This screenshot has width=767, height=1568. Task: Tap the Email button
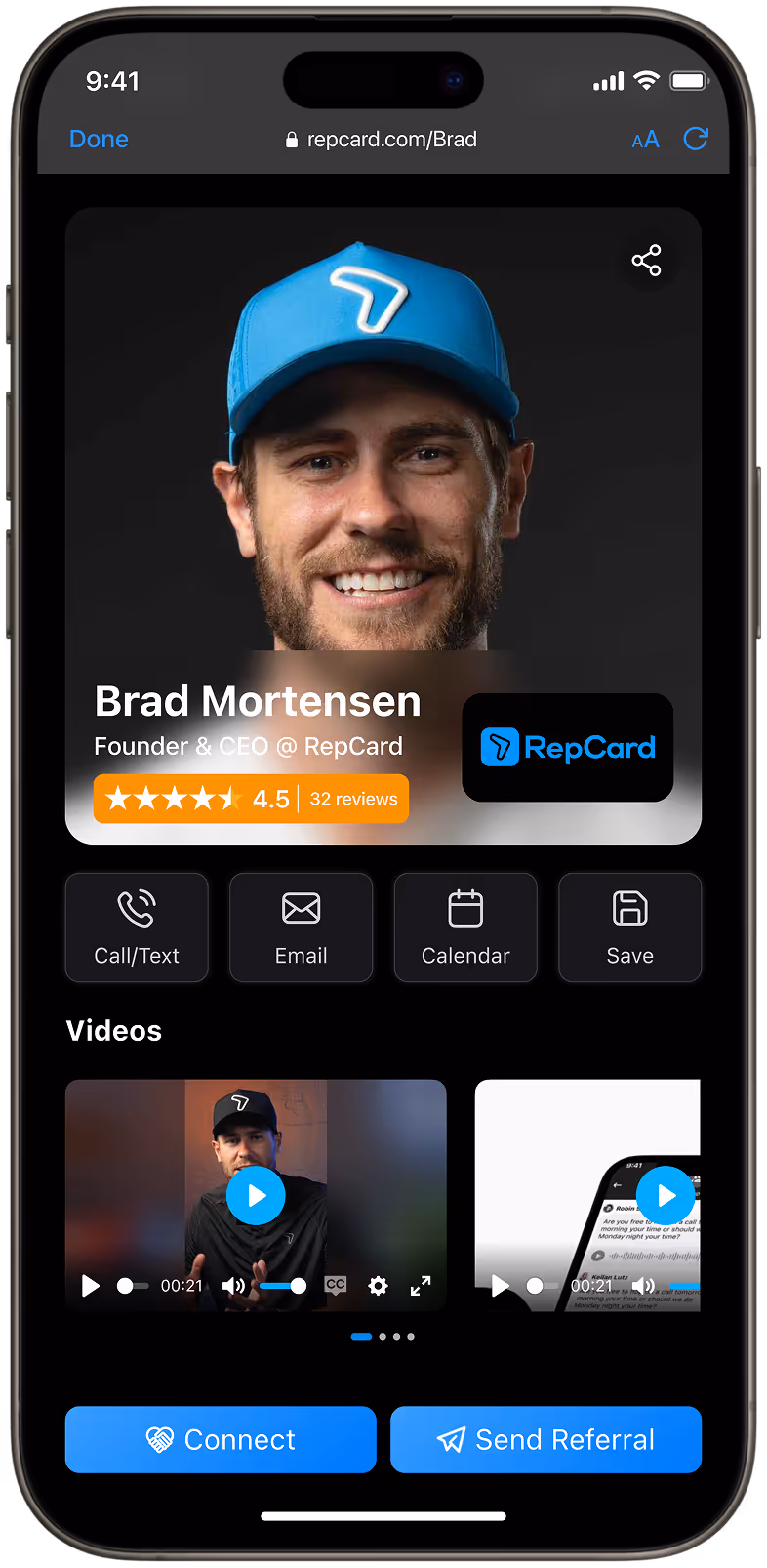point(301,928)
